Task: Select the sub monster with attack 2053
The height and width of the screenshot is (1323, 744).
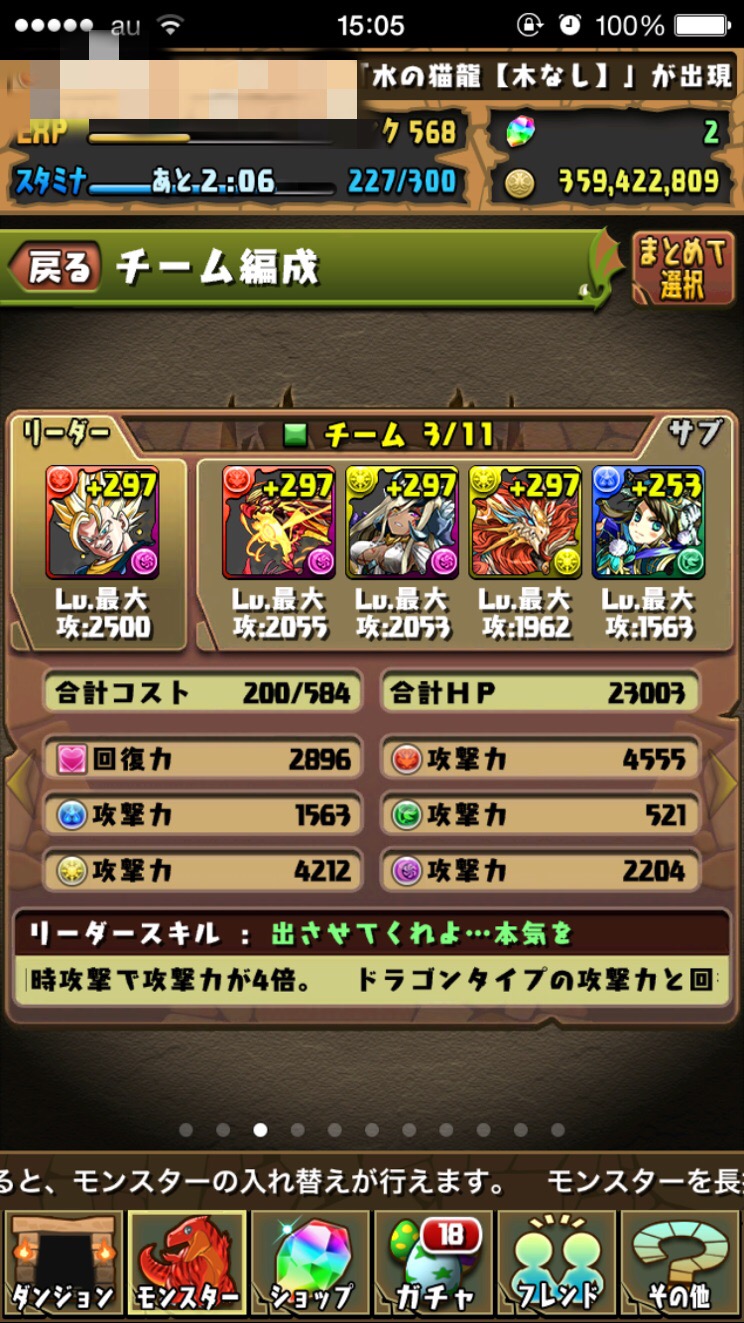Action: (x=402, y=522)
